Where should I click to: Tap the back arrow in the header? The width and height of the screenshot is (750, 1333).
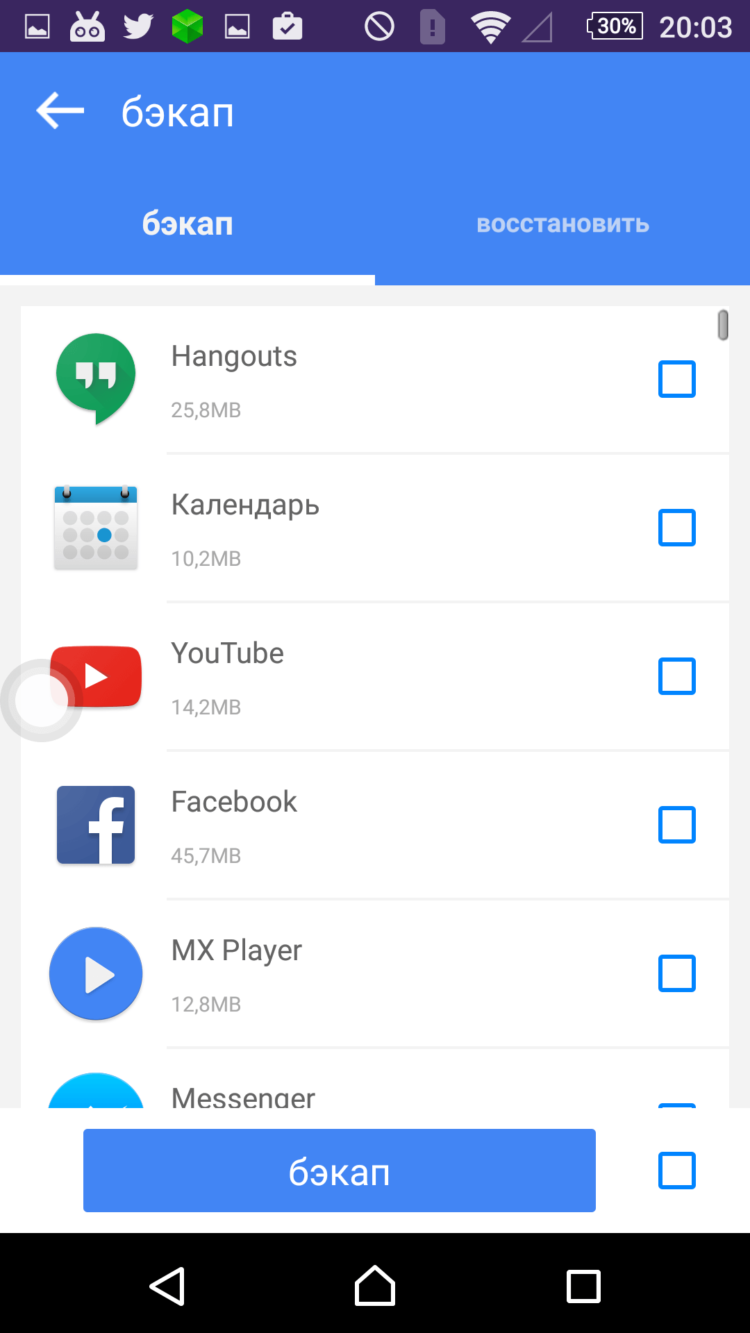point(60,111)
